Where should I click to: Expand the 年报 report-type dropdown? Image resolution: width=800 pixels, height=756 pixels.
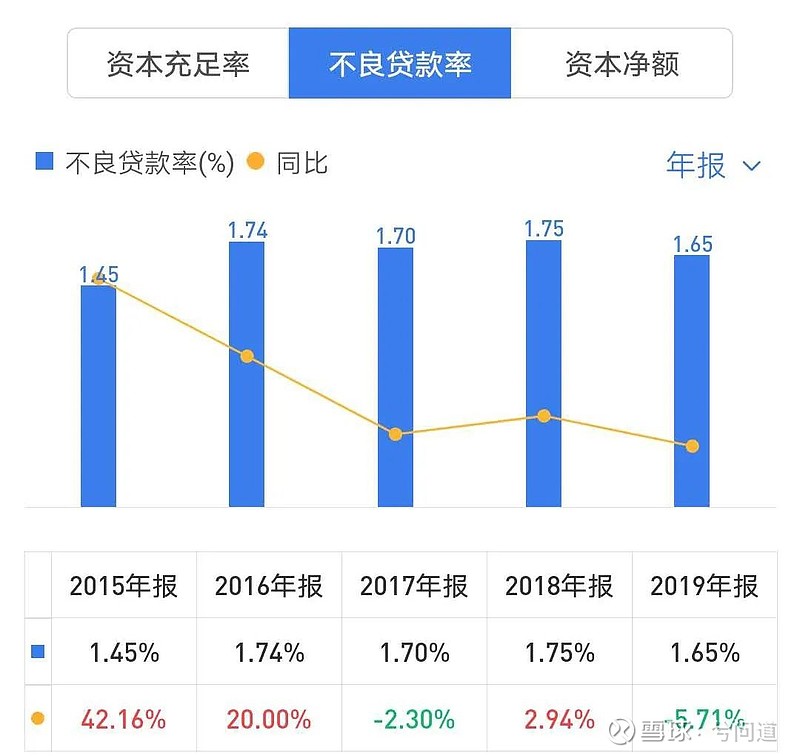713,165
